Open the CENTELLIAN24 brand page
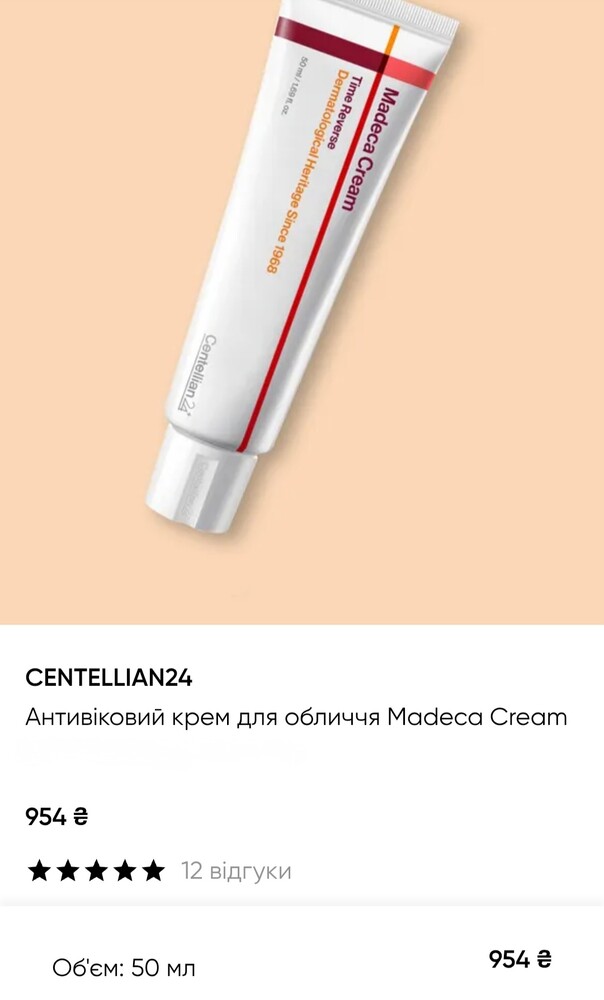604x1000 pixels. (109, 678)
